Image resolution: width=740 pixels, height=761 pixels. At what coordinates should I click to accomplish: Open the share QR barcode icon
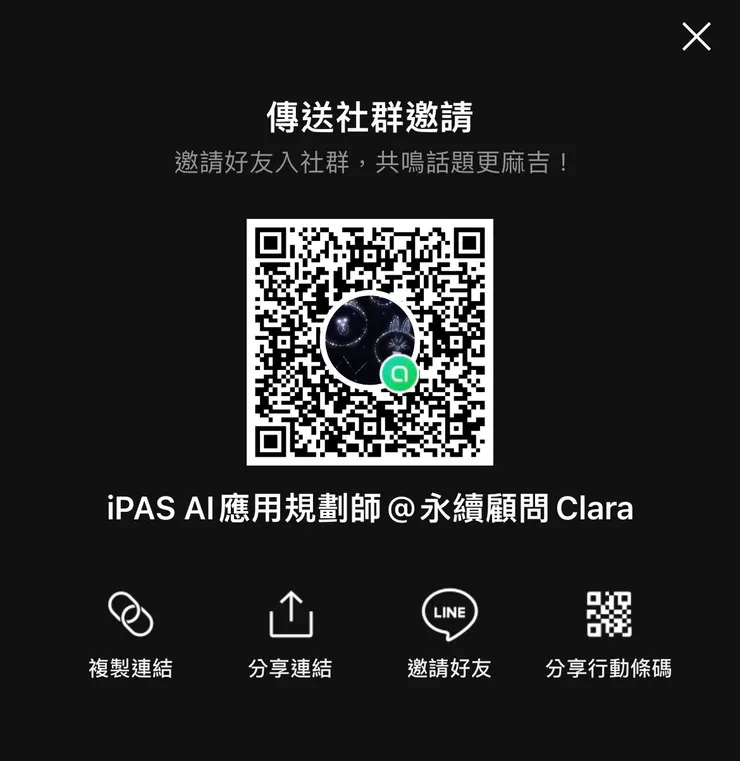click(608, 613)
